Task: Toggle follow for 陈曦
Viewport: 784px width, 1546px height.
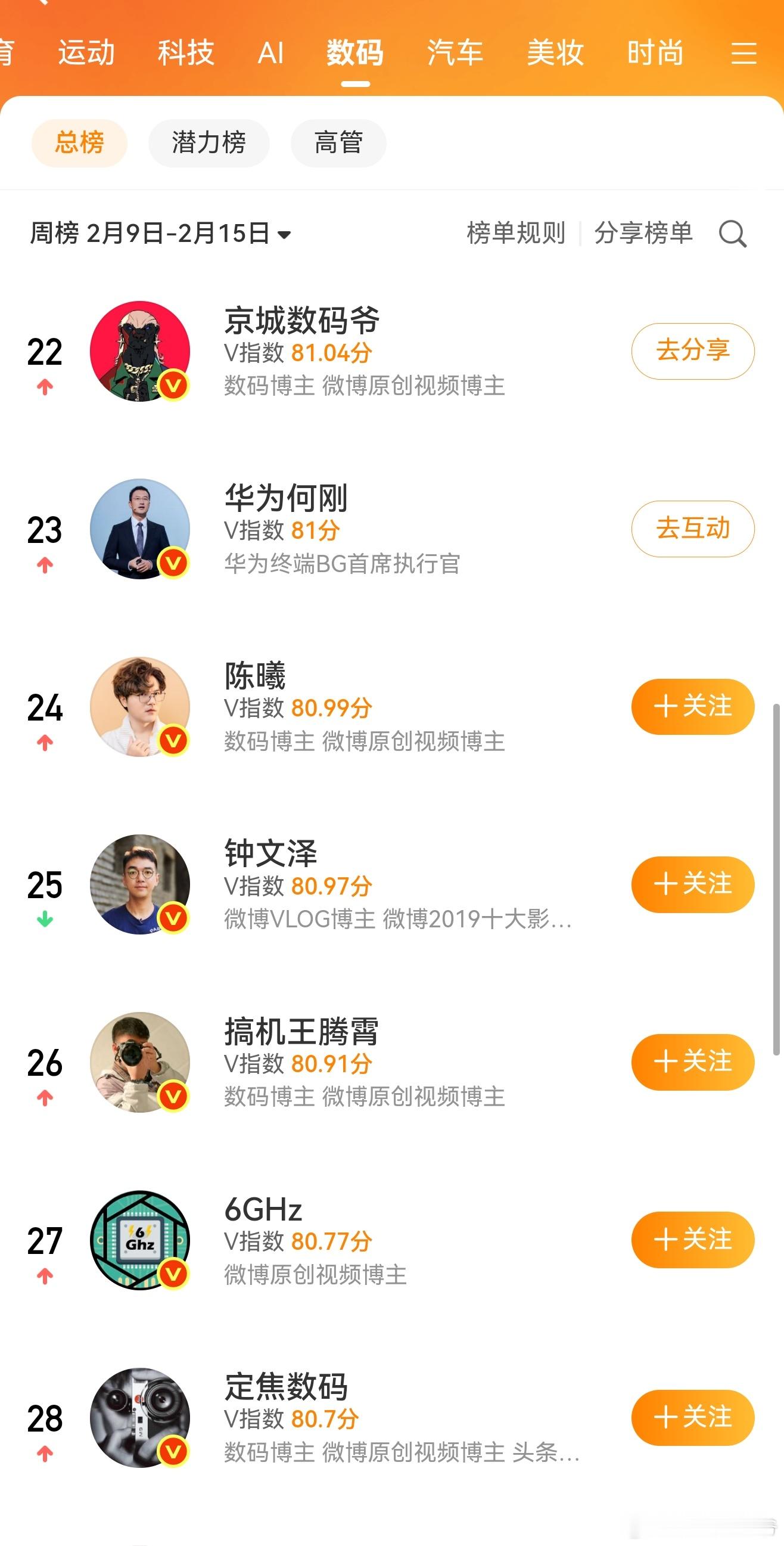Action: (x=692, y=707)
